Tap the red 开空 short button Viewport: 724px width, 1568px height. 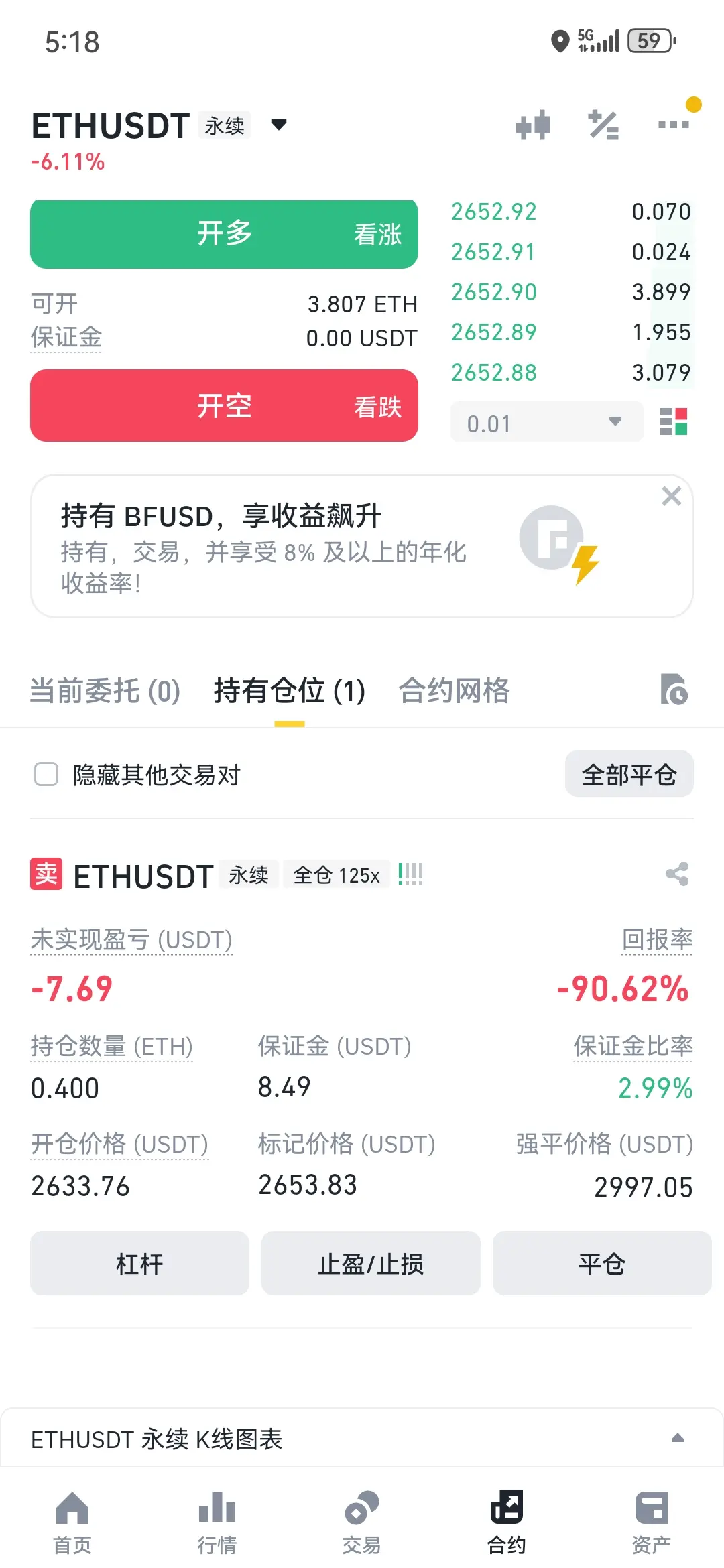tap(224, 405)
